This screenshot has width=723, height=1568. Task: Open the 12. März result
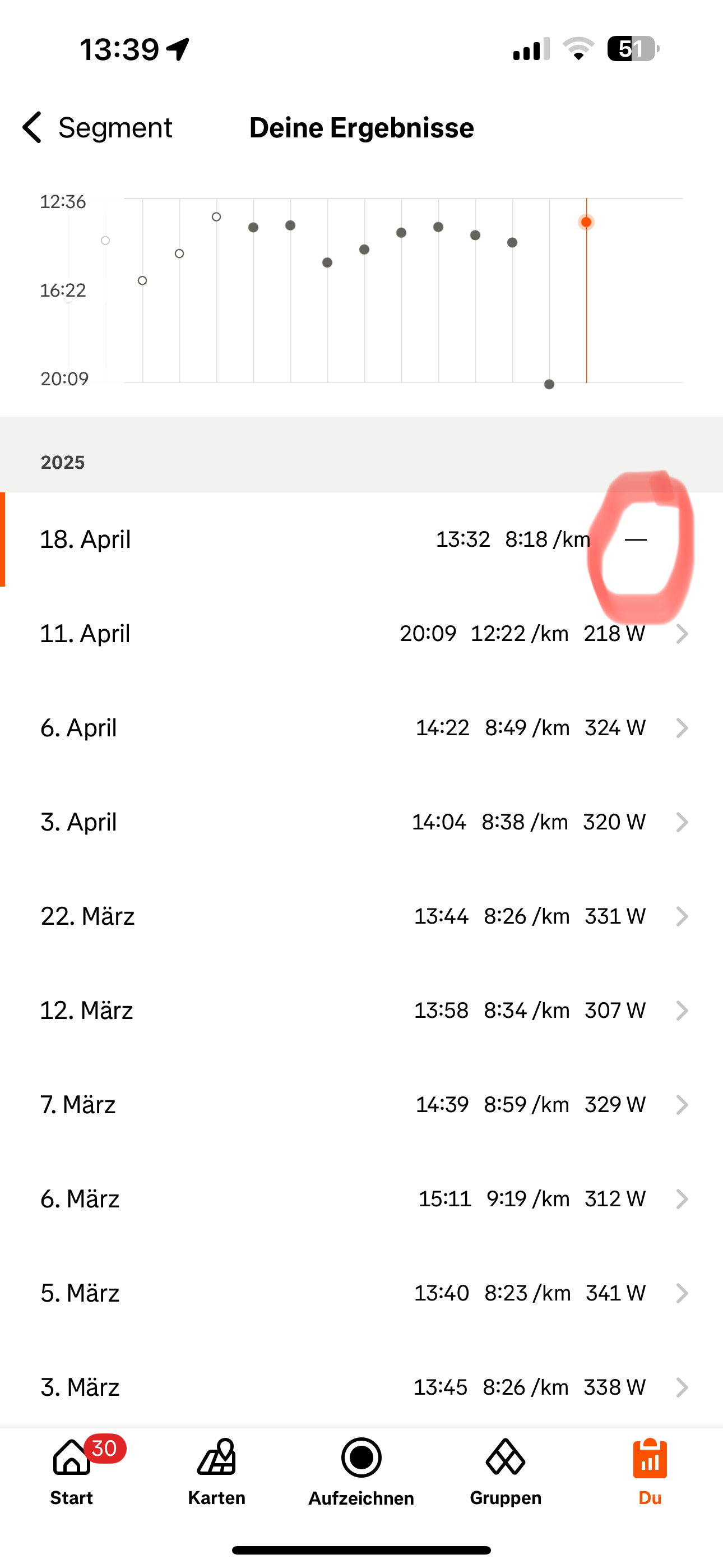point(361,1011)
